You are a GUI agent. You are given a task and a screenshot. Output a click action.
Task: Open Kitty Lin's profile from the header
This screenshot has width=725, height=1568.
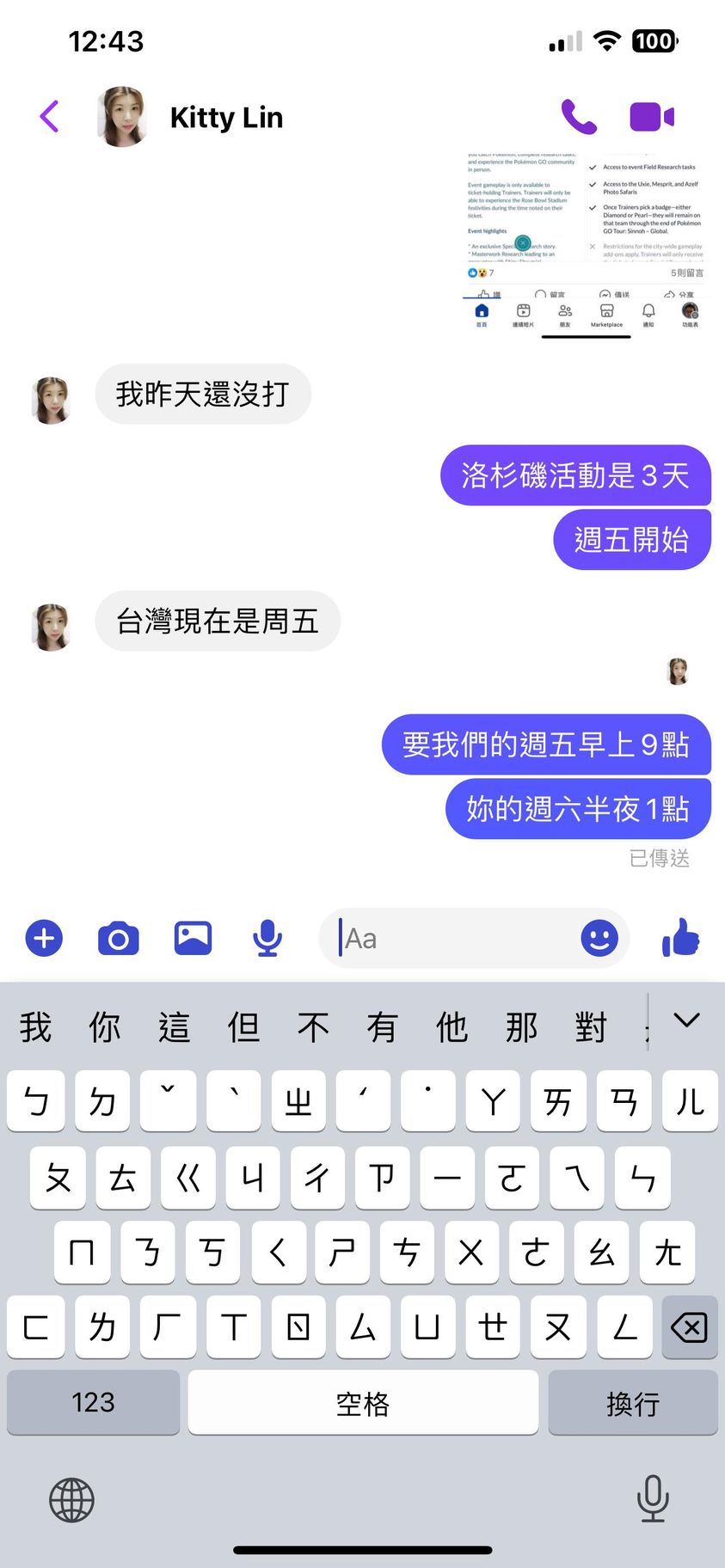pos(225,117)
